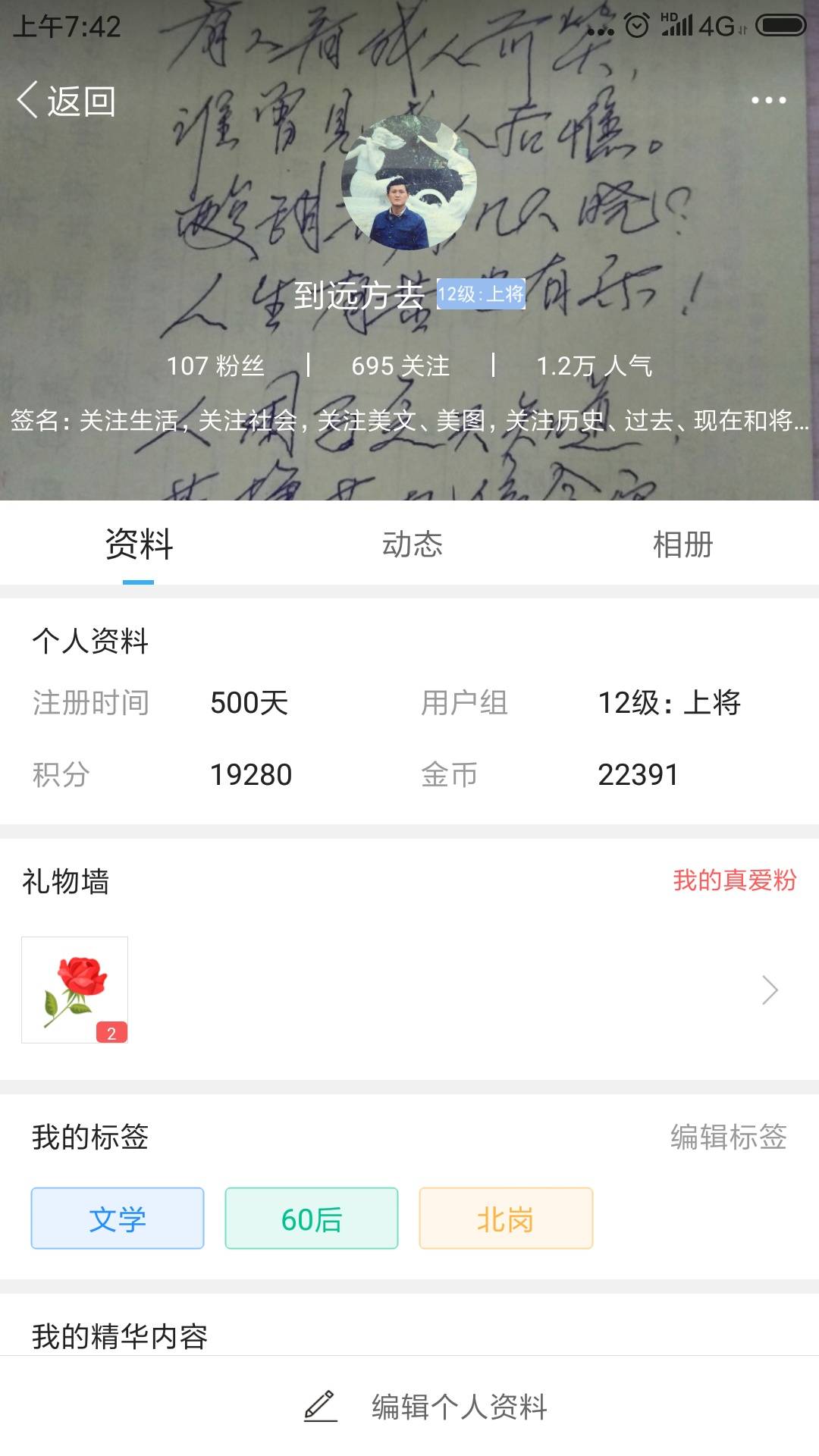Open the profile avatar photo
The width and height of the screenshot is (819, 1456).
[409, 184]
